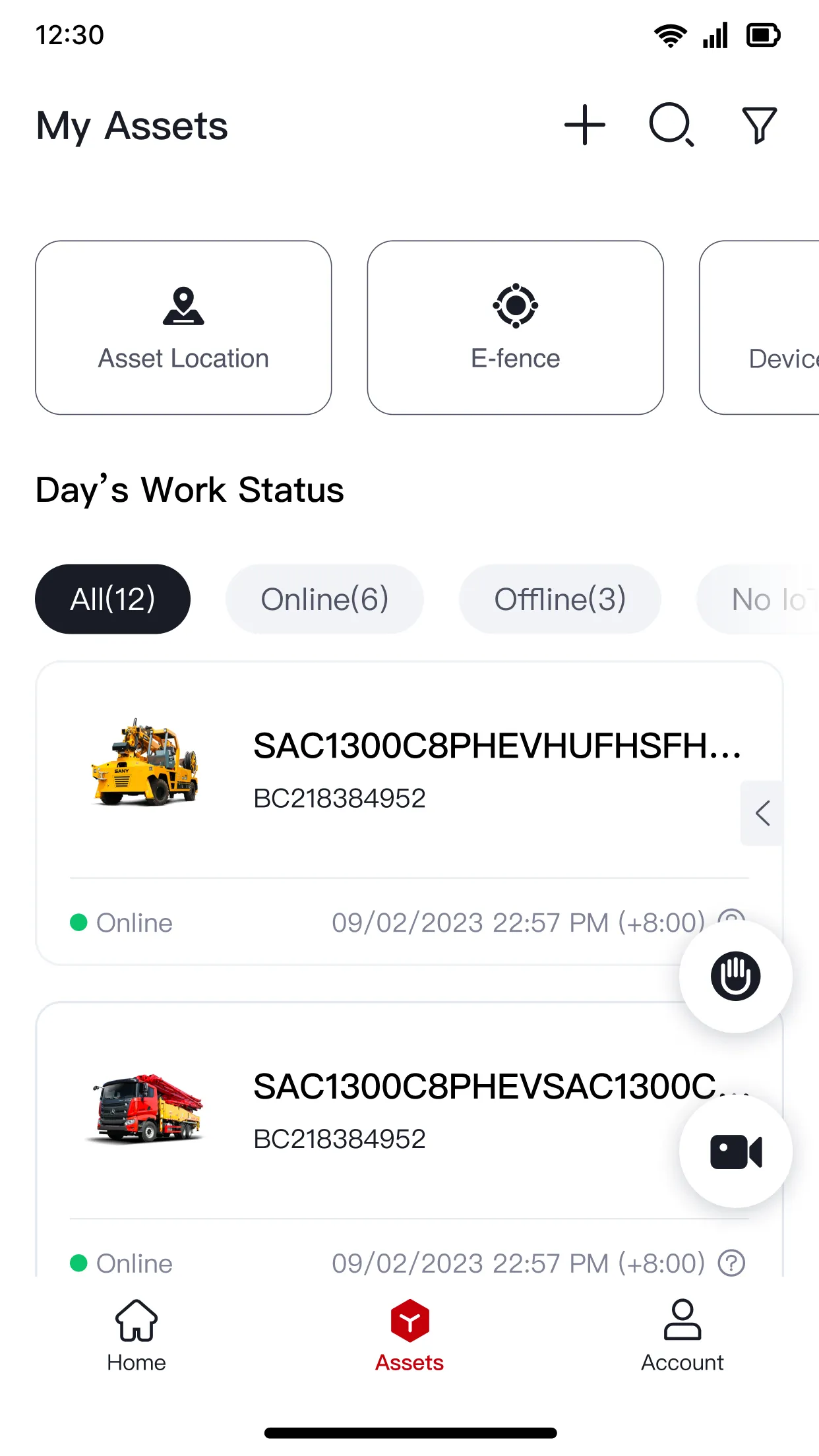
Task: Open the search icon in My Assets
Action: click(671, 125)
